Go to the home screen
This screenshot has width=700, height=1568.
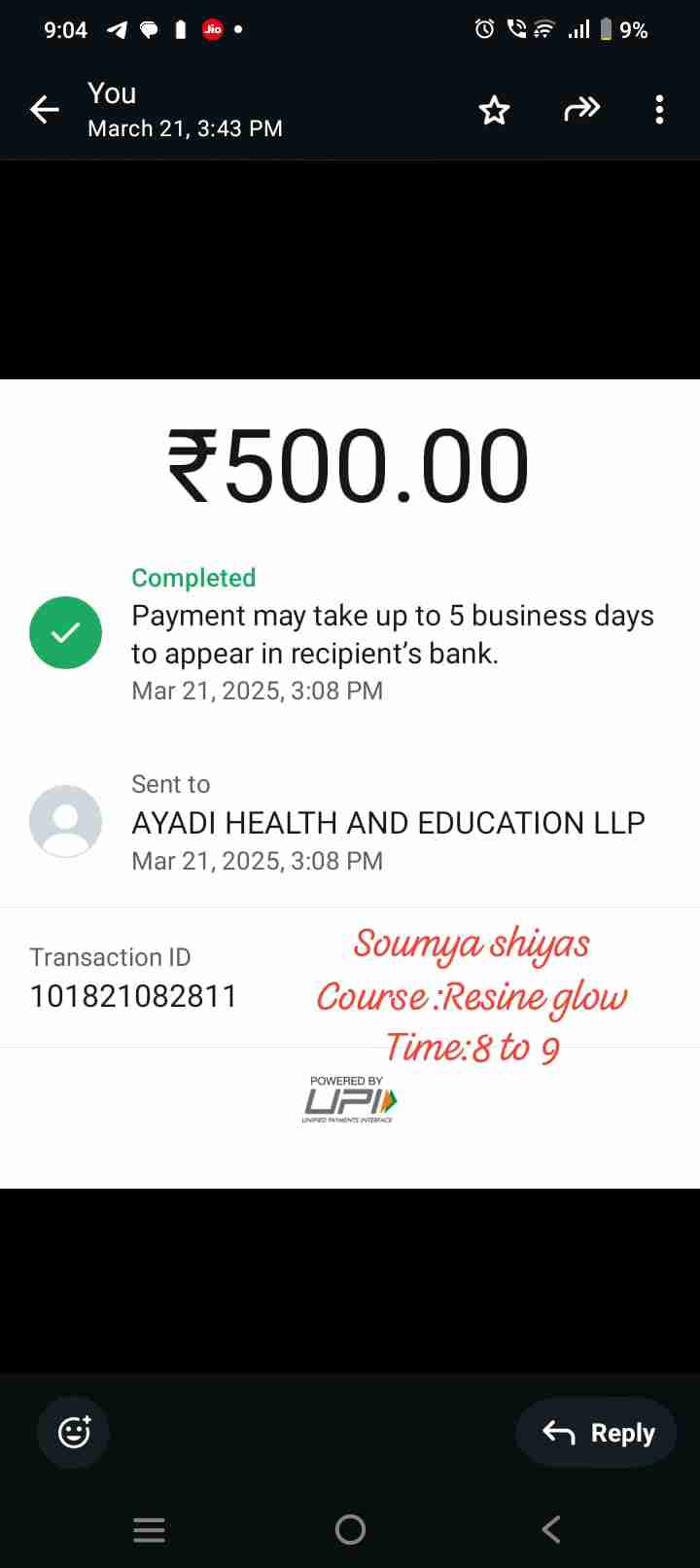pyautogui.click(x=350, y=1530)
